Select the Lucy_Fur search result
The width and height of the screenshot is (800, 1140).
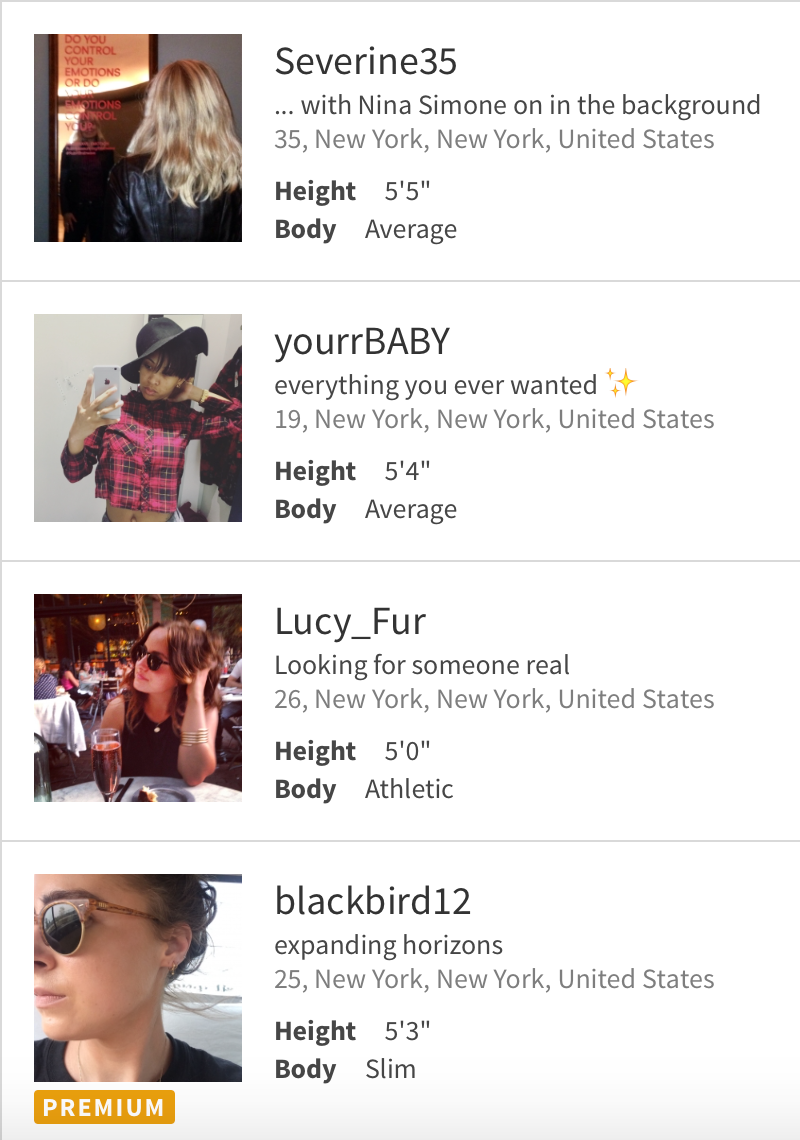coord(350,622)
